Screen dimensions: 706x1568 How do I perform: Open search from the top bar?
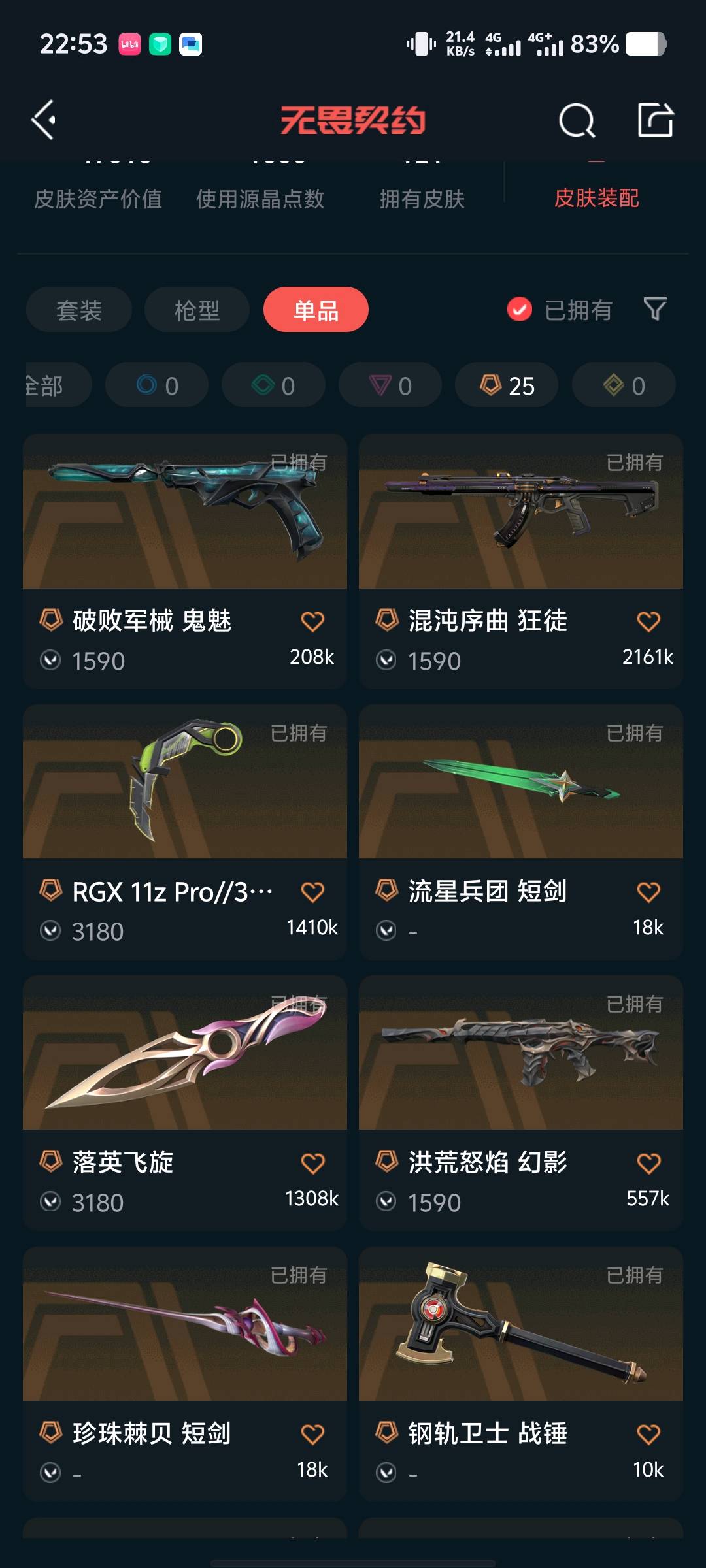point(577,120)
